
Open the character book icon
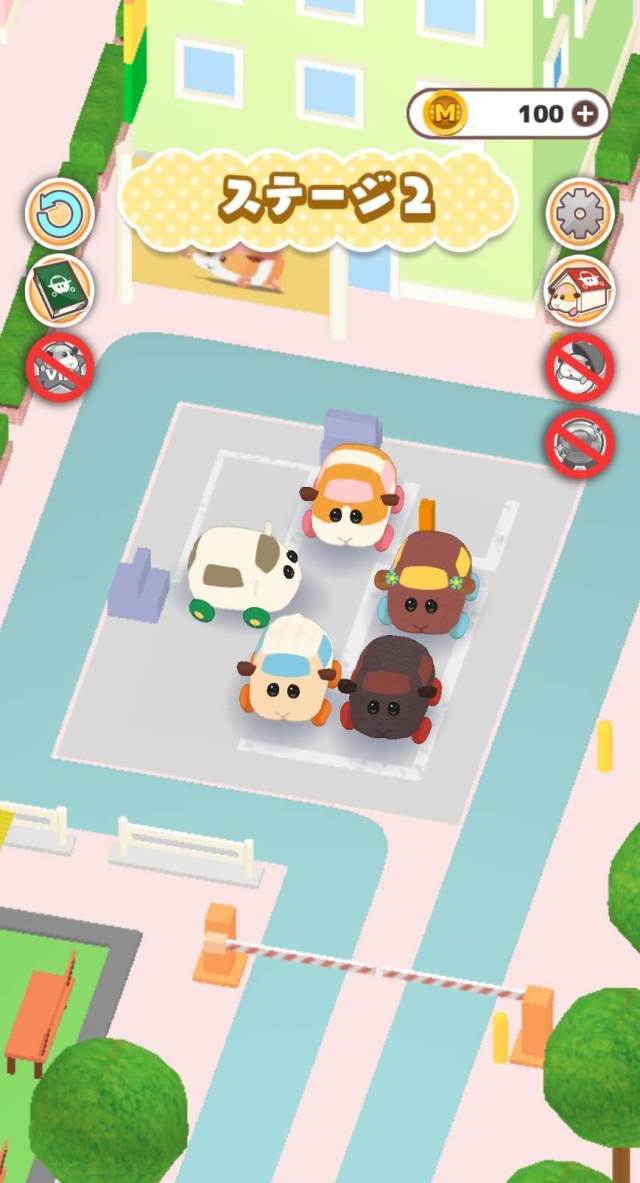click(60, 291)
